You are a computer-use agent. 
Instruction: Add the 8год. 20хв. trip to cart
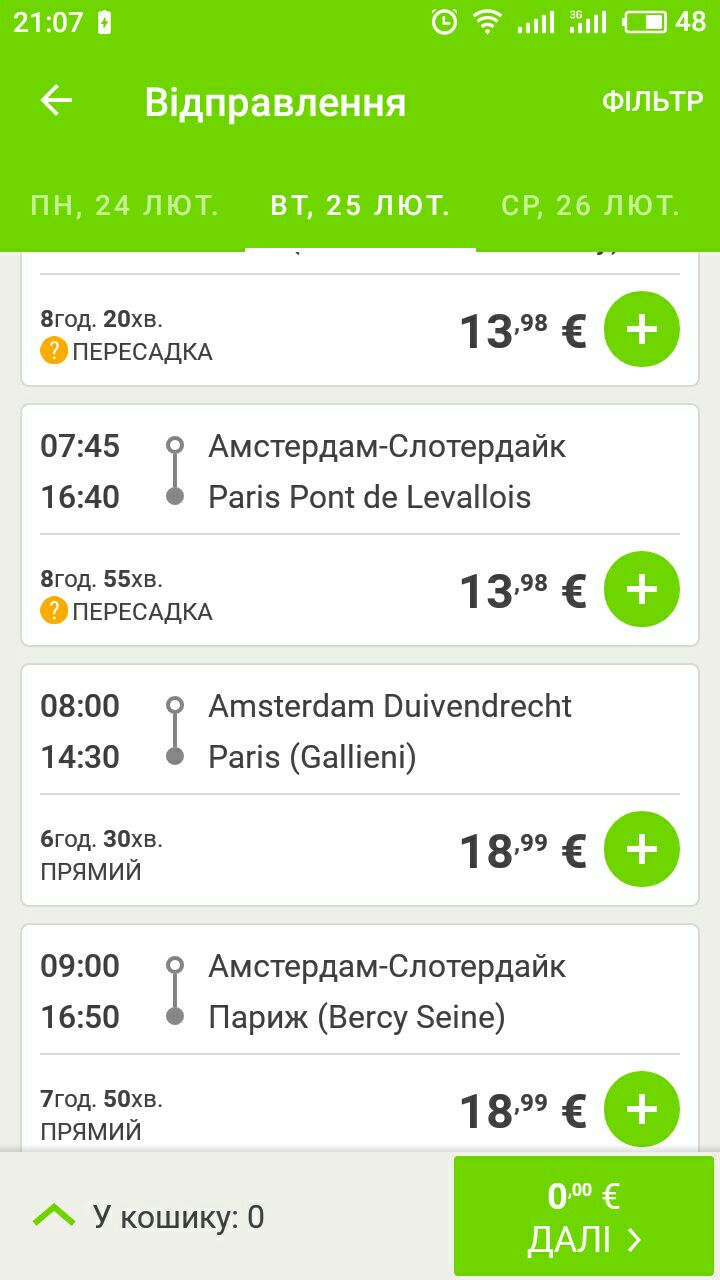pos(642,329)
